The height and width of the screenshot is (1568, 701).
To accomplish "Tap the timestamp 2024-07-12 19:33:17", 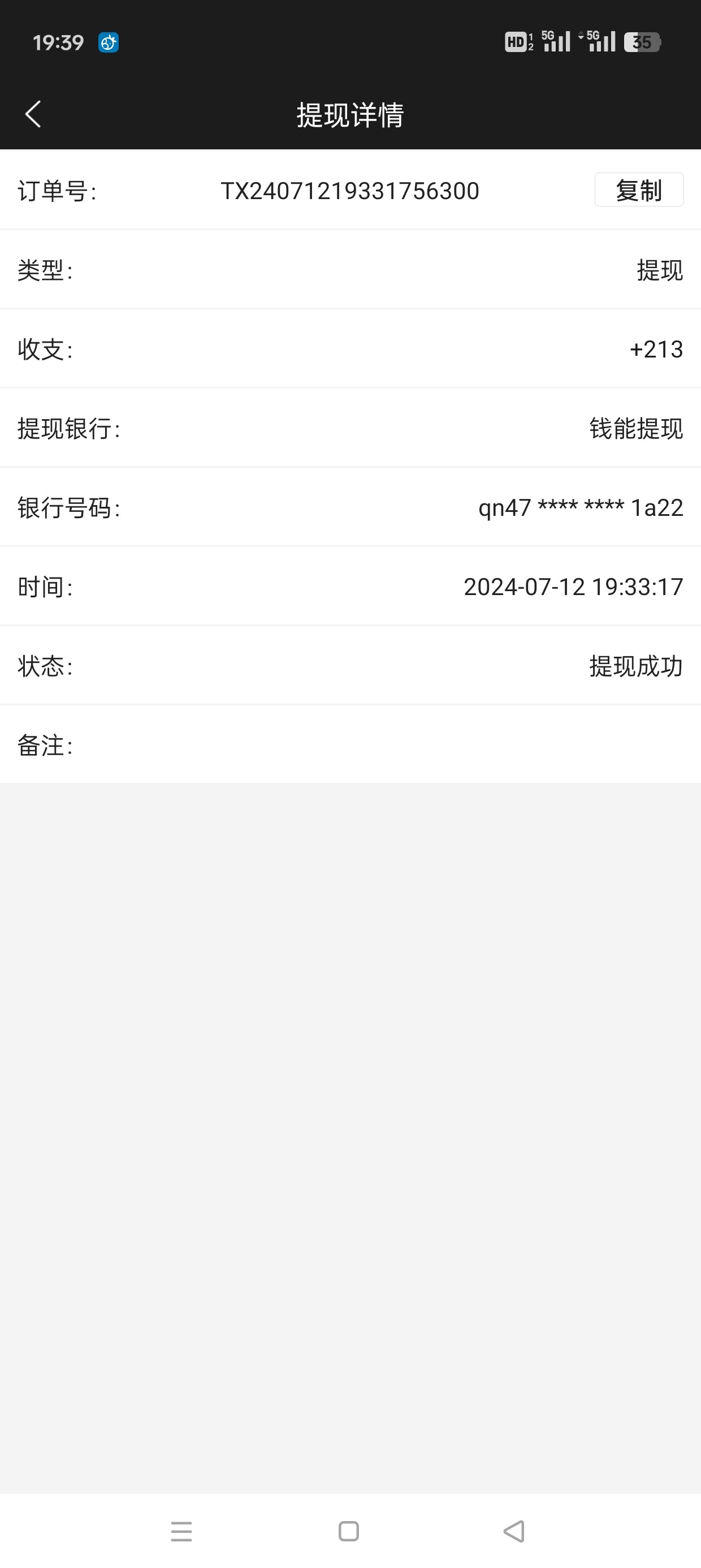I will click(573, 587).
